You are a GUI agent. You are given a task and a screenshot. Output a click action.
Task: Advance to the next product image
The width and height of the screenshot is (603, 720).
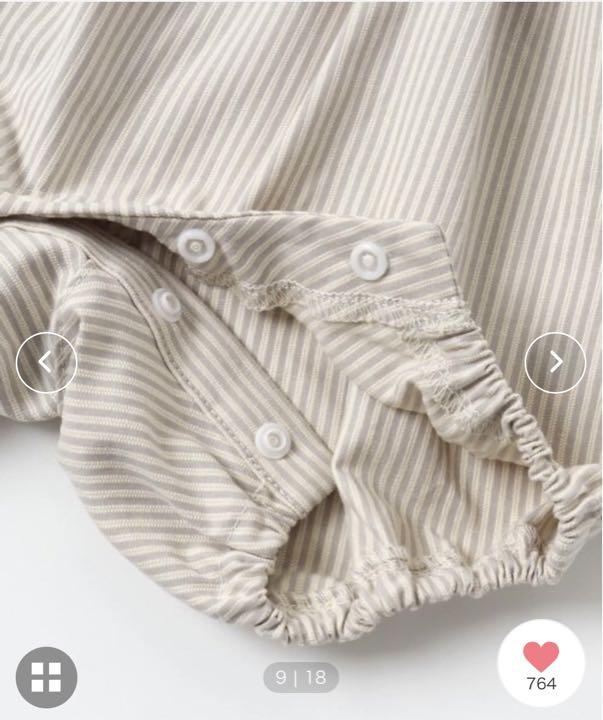[x=555, y=361]
